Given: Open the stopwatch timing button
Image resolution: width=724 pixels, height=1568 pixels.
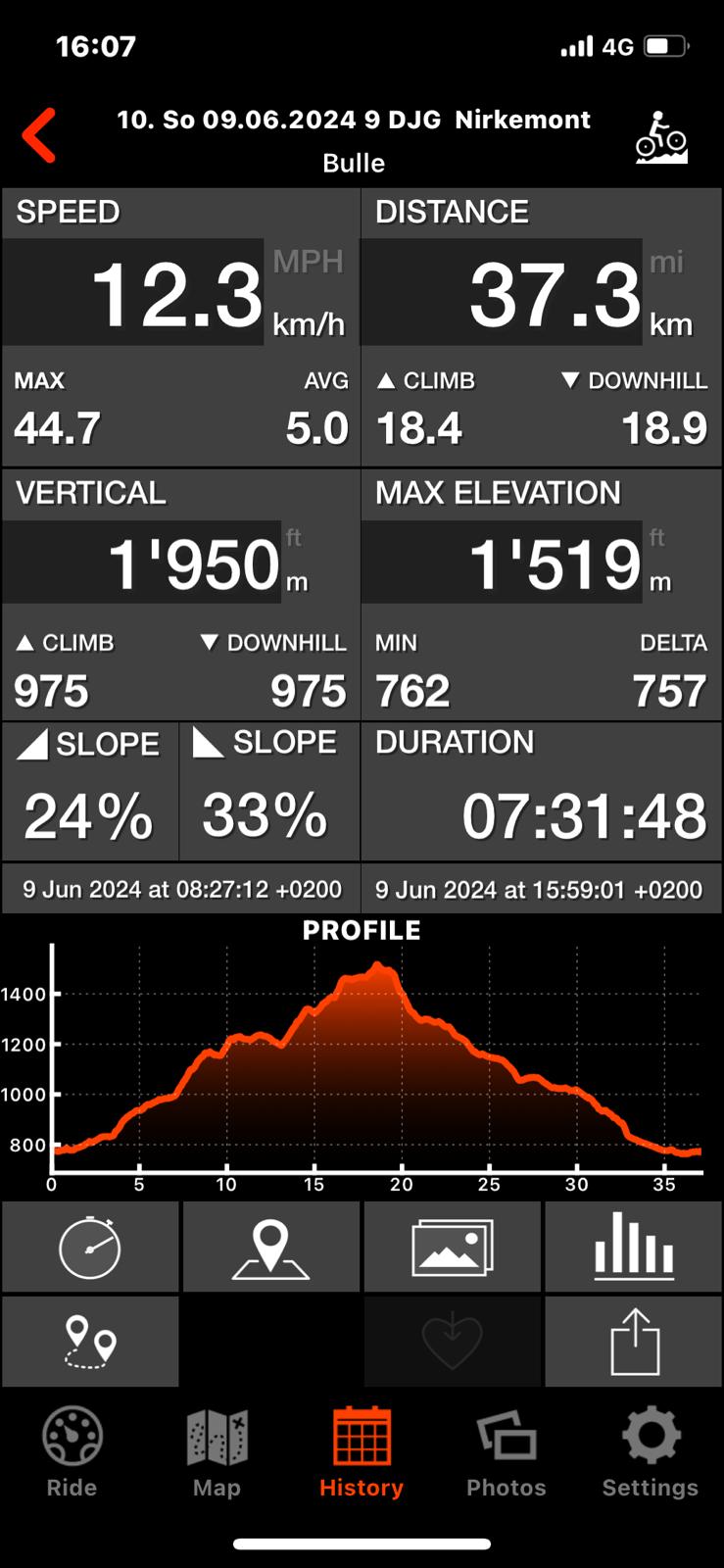Looking at the screenshot, I should click(90, 1247).
